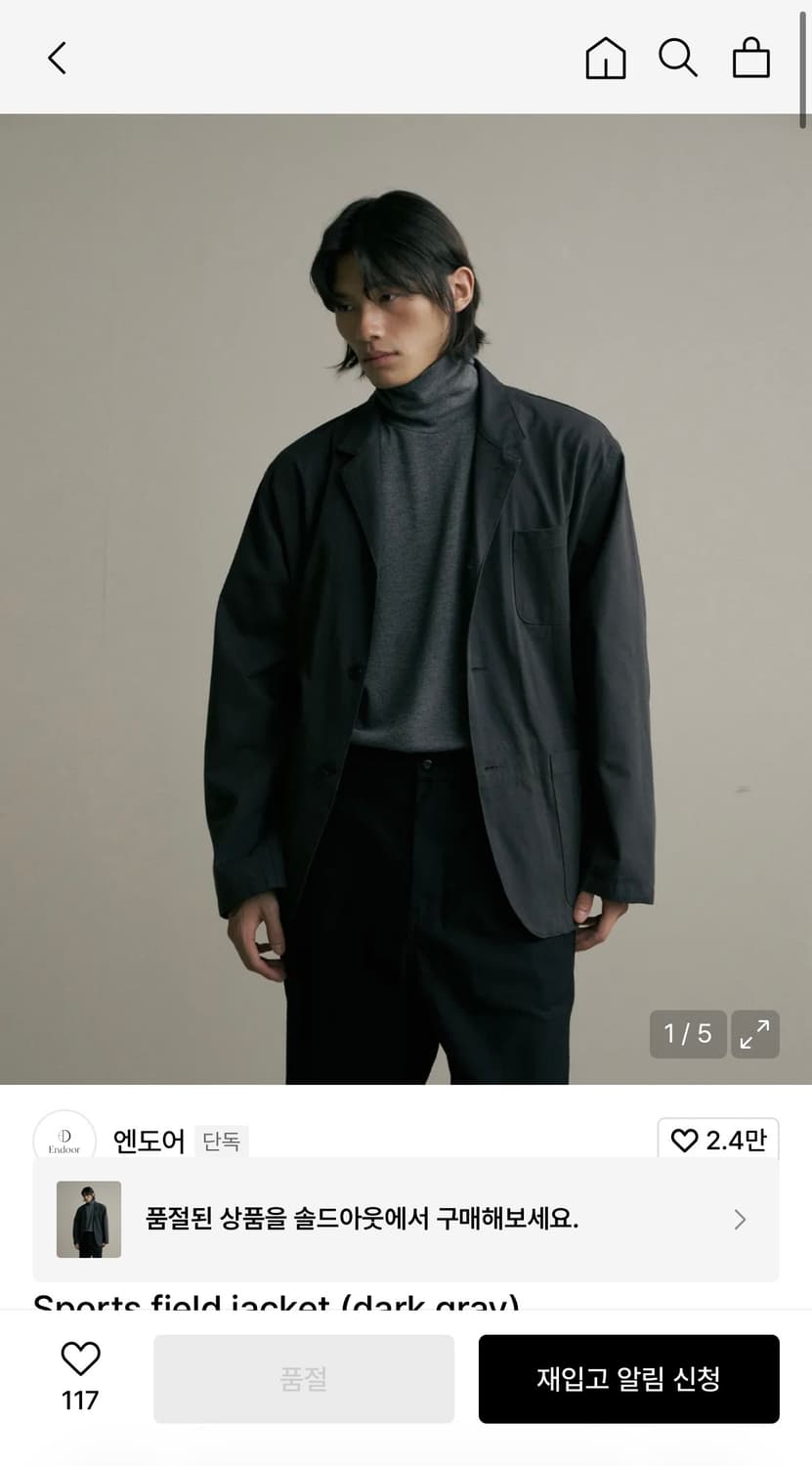Viewport: 812px width, 1466px height.
Task: Expand the product photo to fullscreen
Action: [x=754, y=1034]
